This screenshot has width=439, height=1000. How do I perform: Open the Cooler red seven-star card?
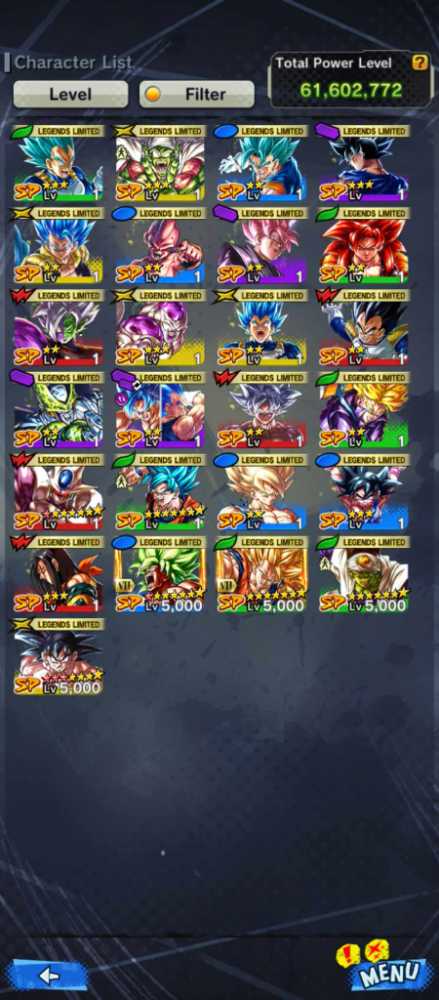click(x=58, y=492)
